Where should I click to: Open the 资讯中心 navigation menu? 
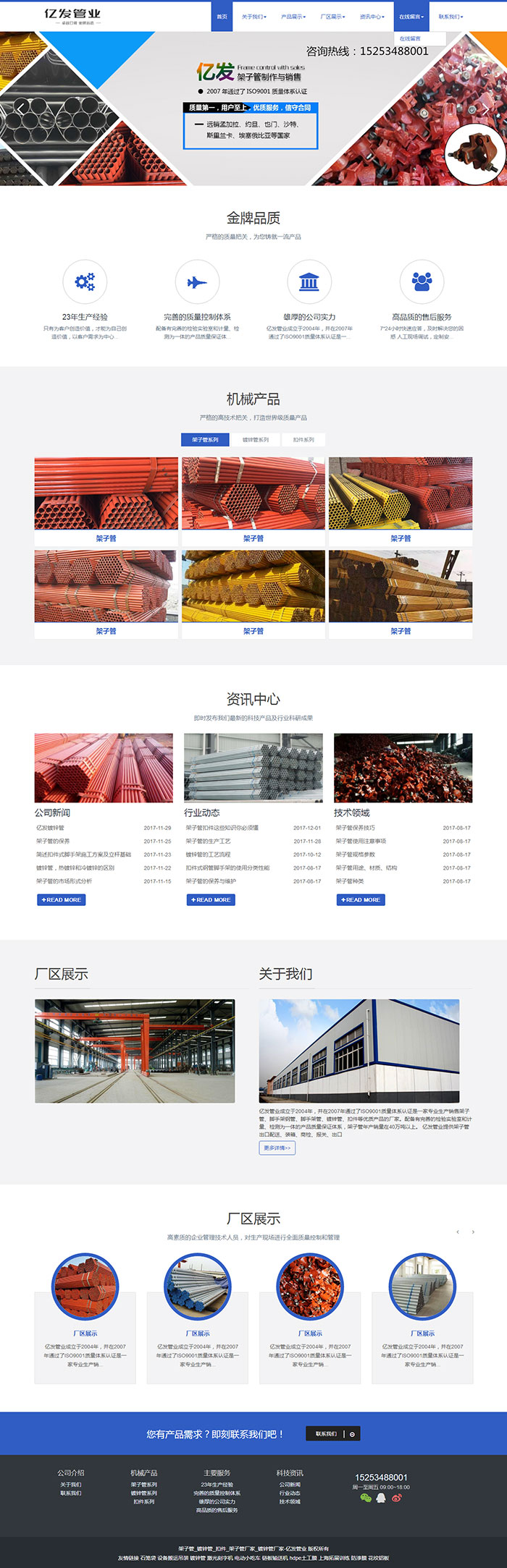coord(372,17)
